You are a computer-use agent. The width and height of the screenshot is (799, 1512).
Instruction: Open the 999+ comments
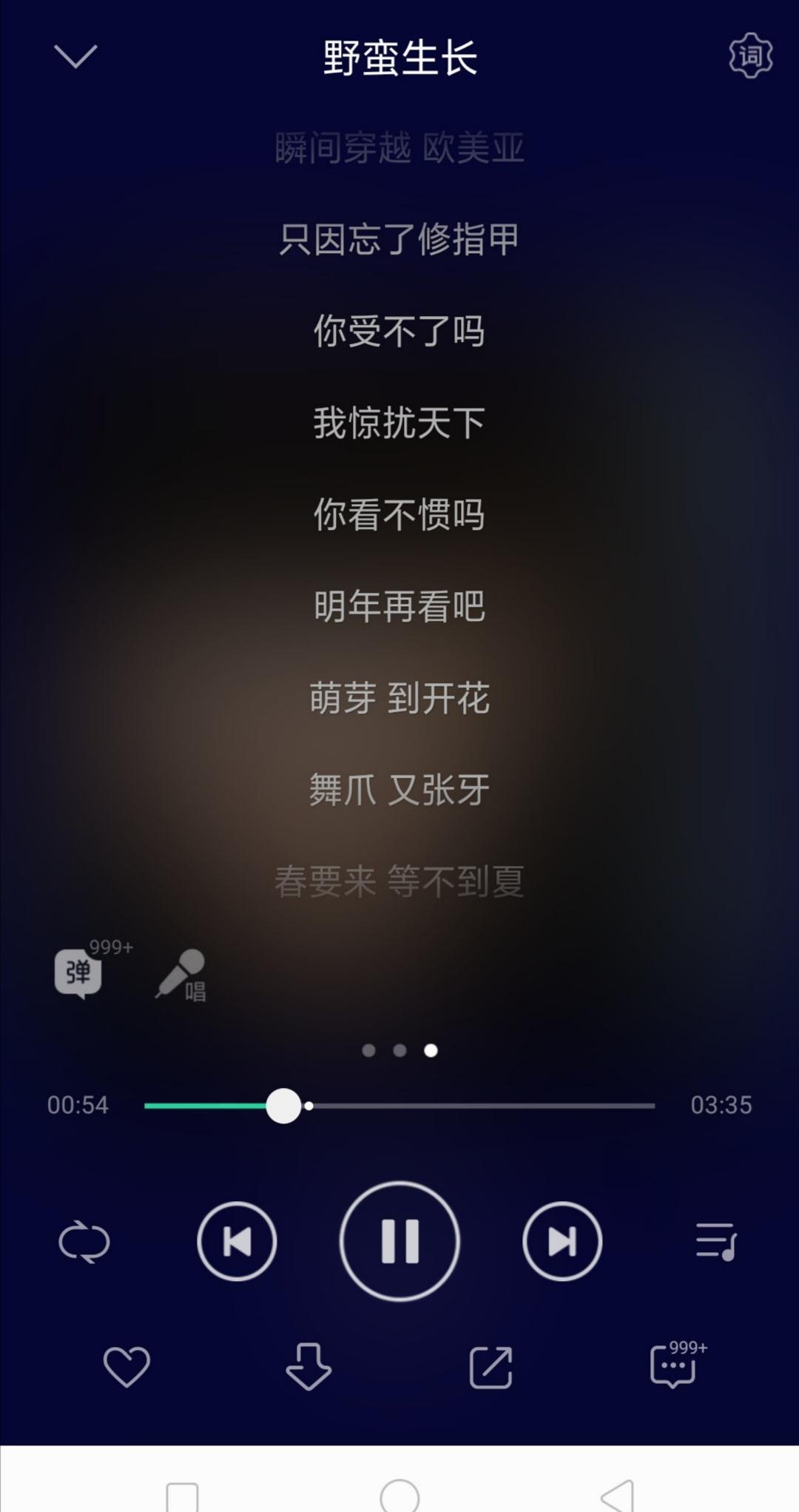673,1366
